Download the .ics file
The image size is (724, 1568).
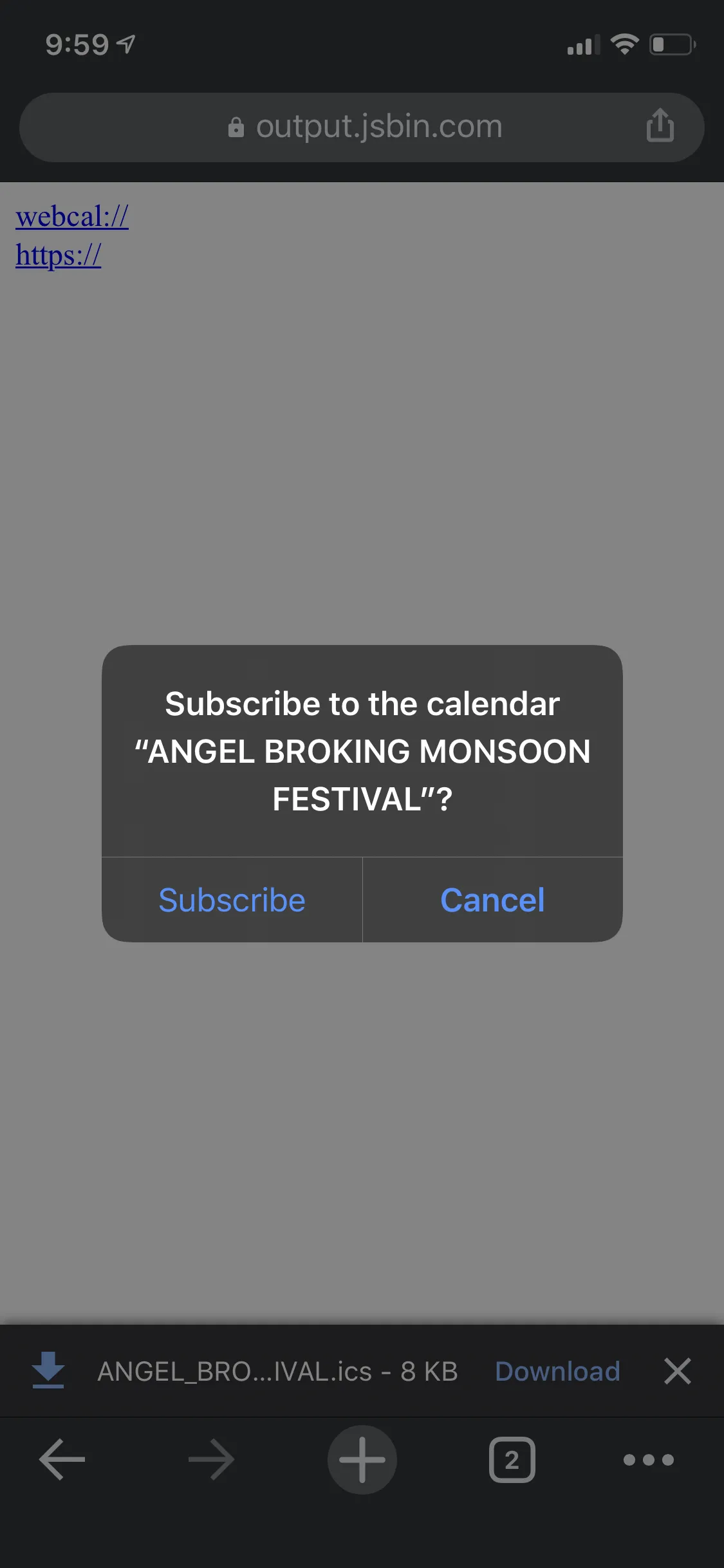pos(557,1371)
